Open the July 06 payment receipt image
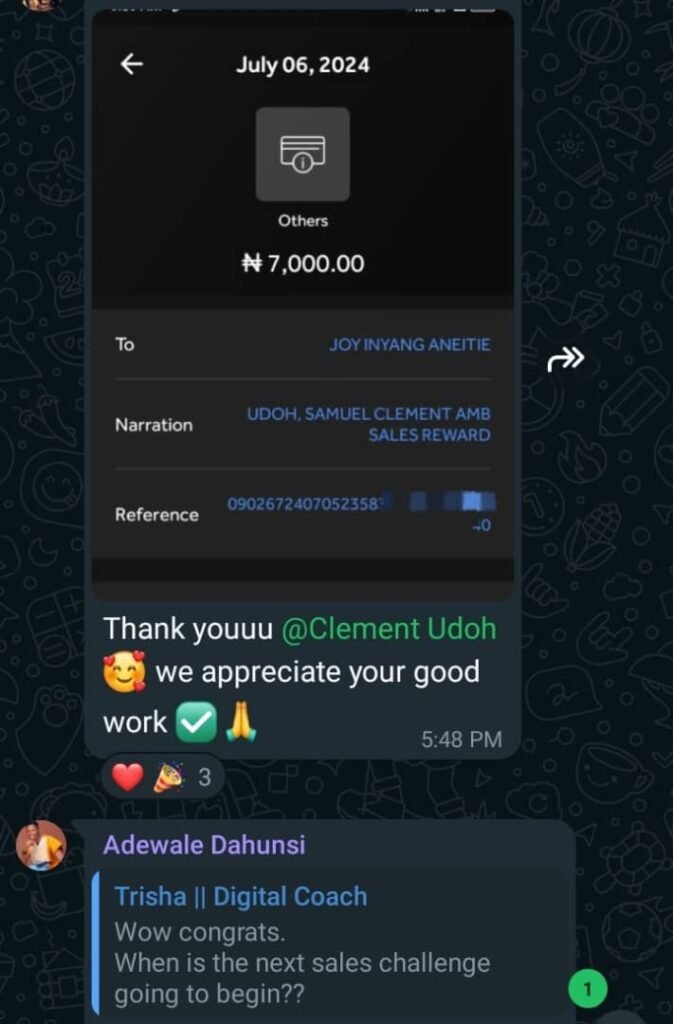Image resolution: width=673 pixels, height=1024 pixels. tap(302, 300)
